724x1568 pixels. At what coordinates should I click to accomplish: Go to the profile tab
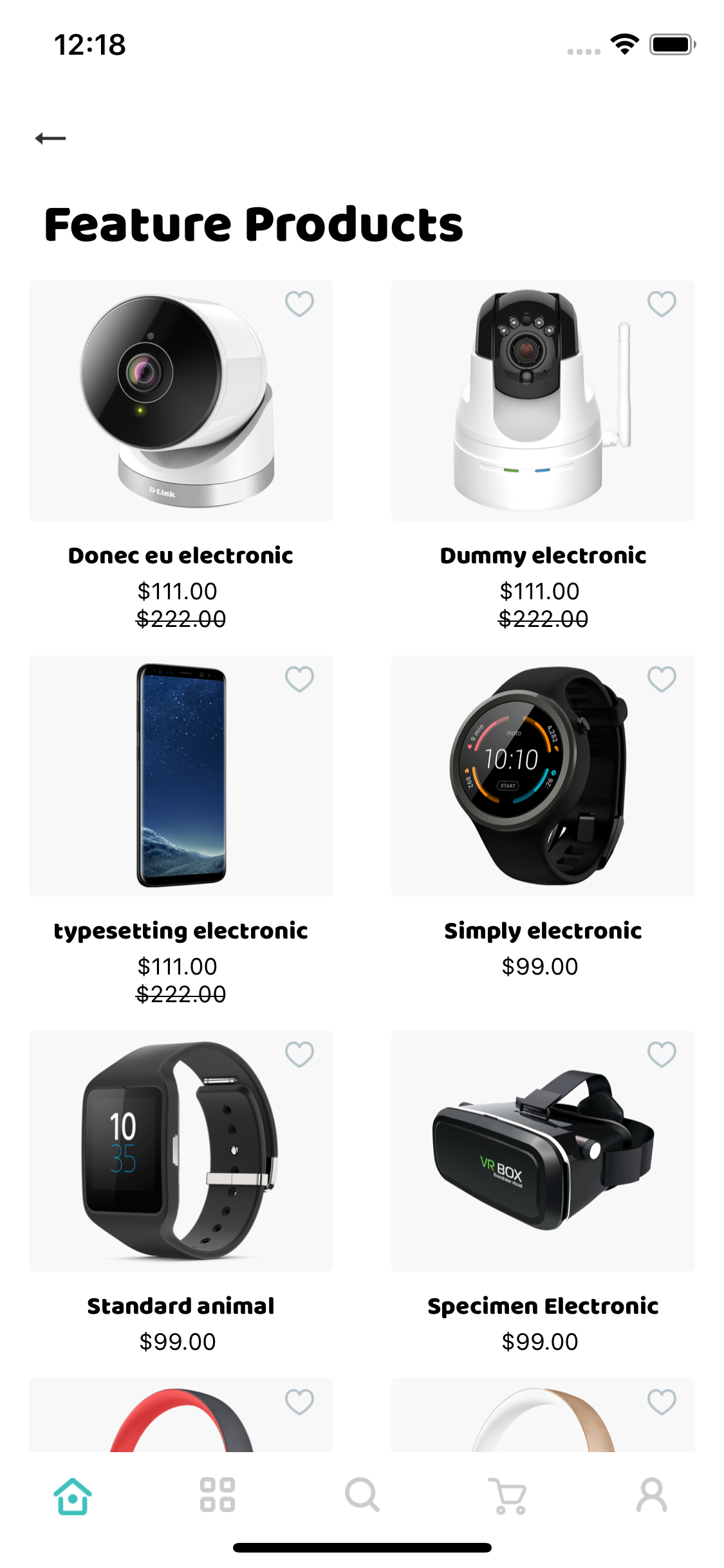click(x=651, y=1495)
